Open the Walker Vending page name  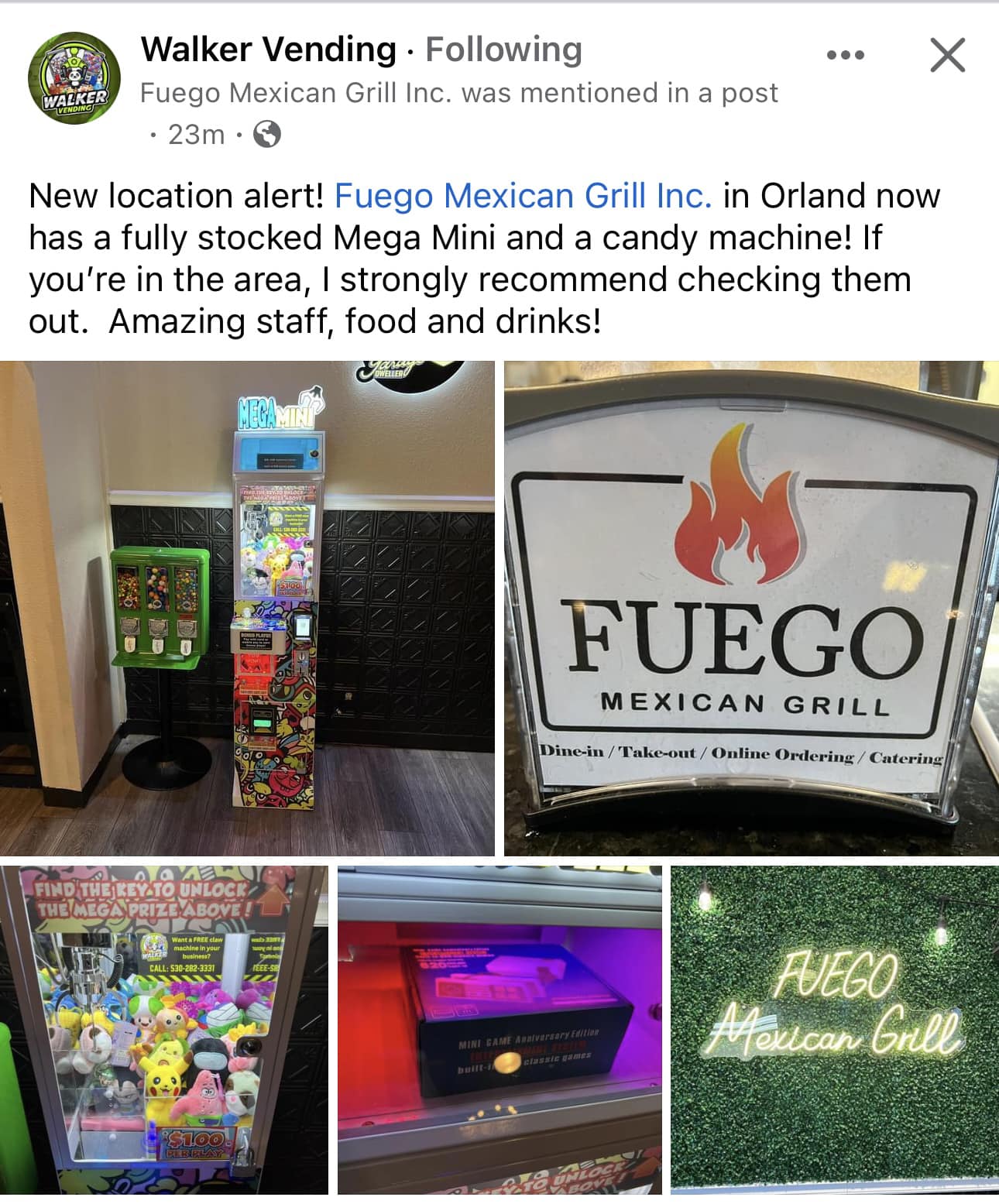click(268, 50)
